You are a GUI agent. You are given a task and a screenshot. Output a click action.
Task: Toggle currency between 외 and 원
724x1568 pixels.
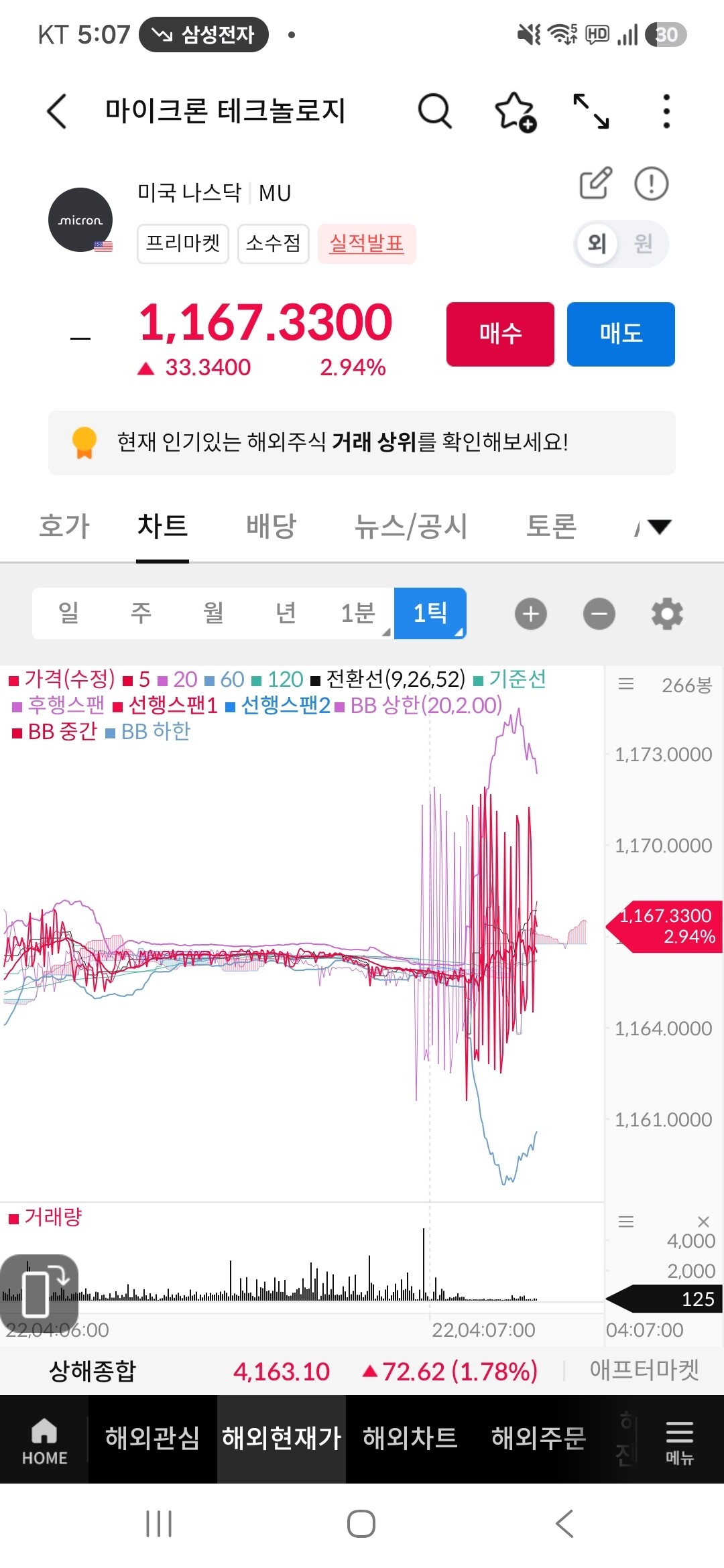click(621, 243)
